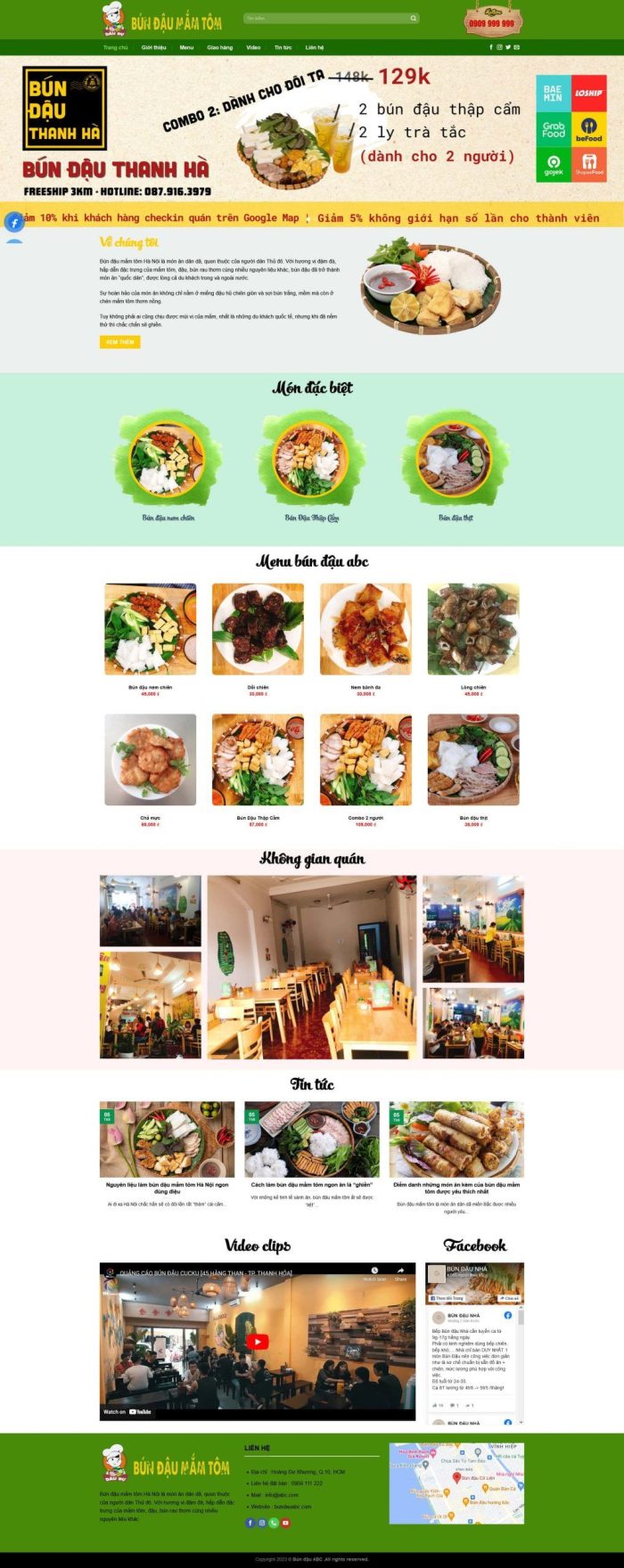Read the article Nguyên liệu làm bún đậu mắm tôm

[x=168, y=1188]
